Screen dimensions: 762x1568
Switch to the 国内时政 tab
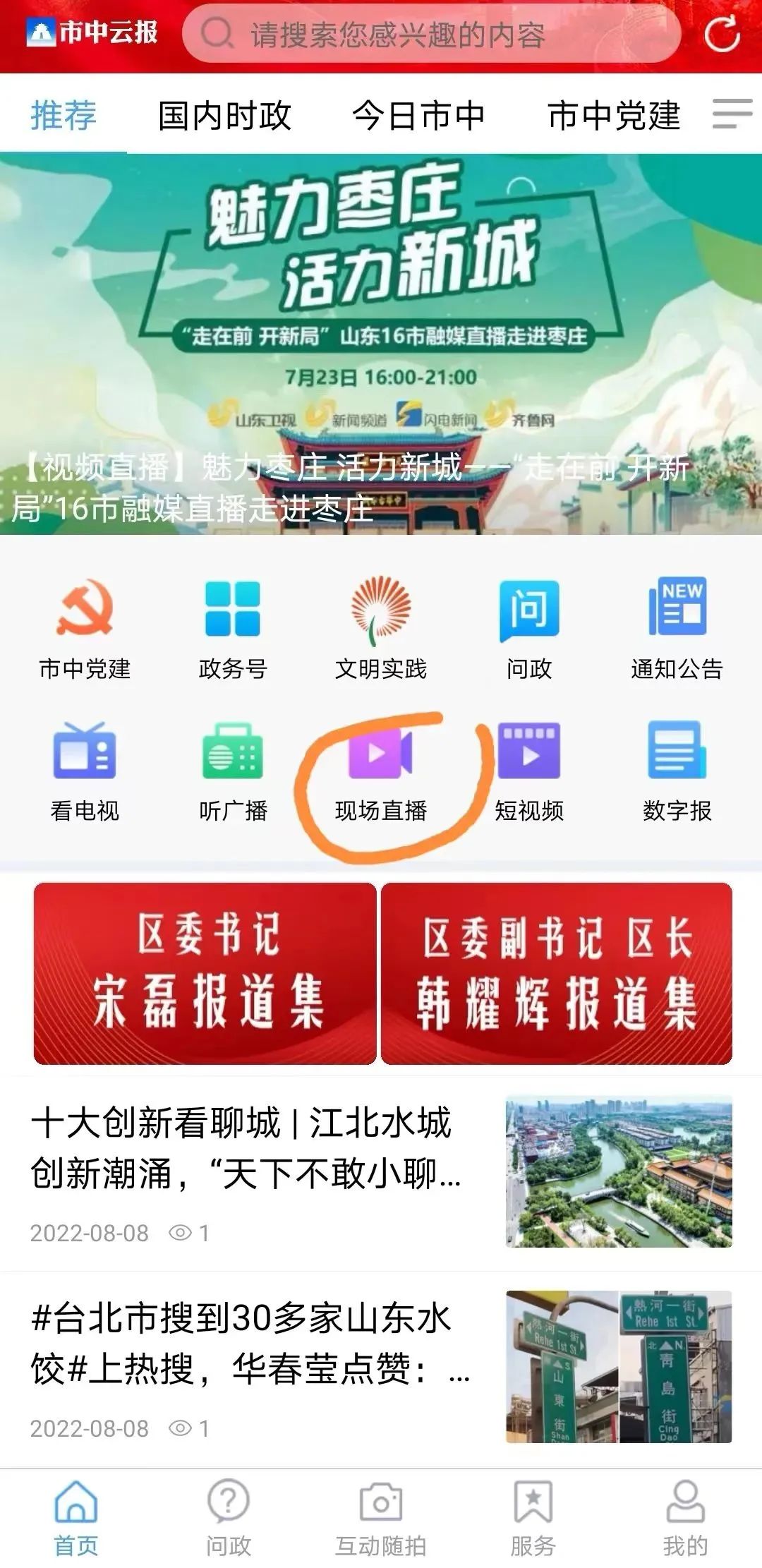tap(224, 115)
